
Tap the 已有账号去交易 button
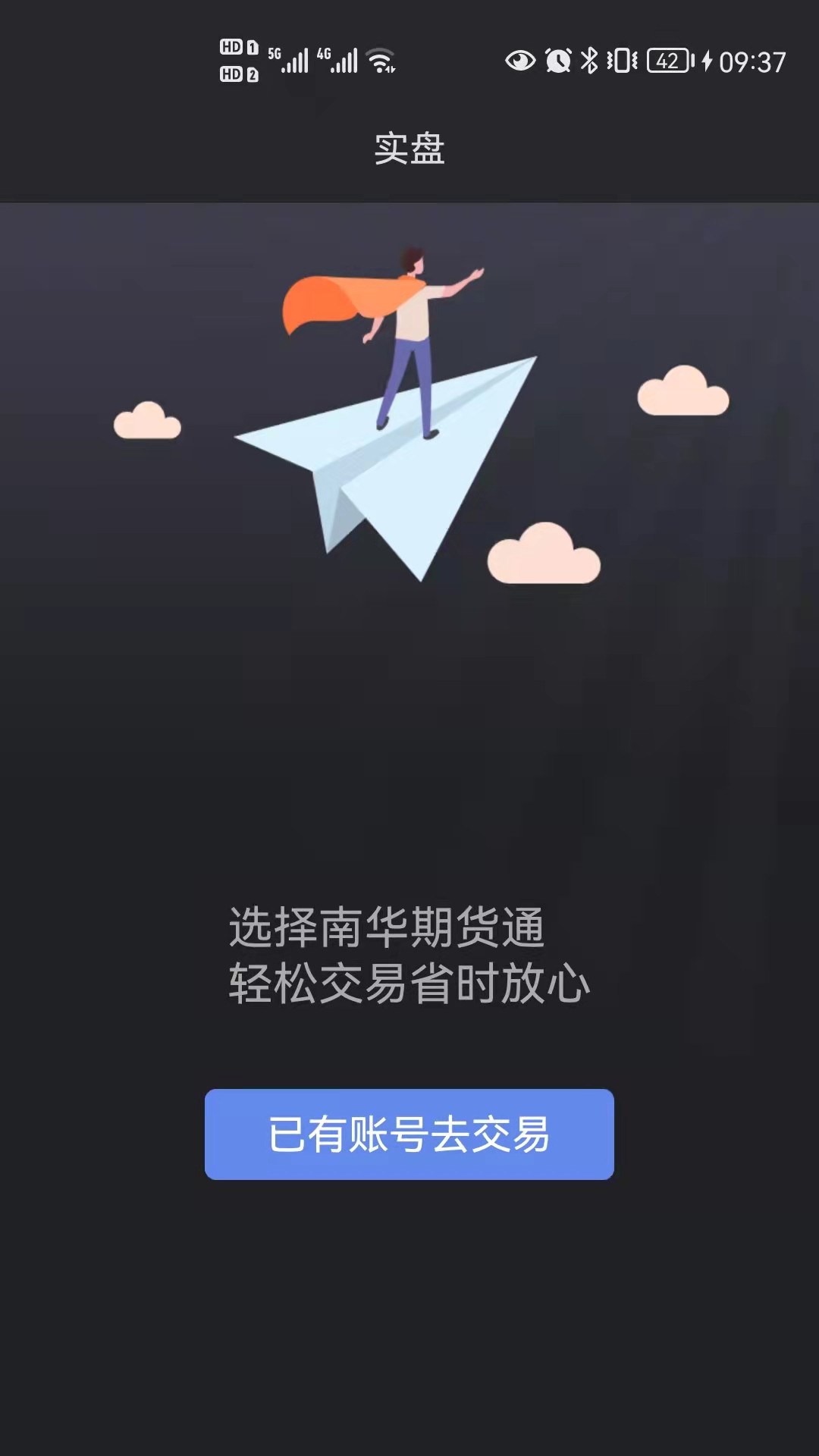pos(409,1134)
